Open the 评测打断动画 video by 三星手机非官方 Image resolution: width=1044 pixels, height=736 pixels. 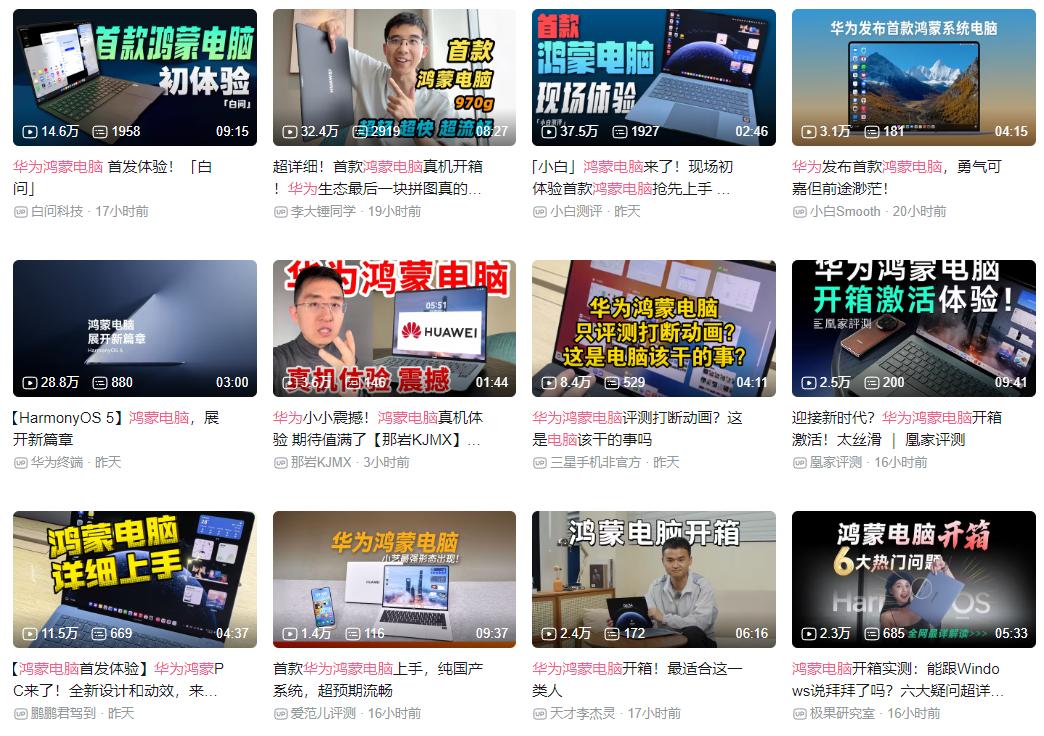click(x=653, y=328)
